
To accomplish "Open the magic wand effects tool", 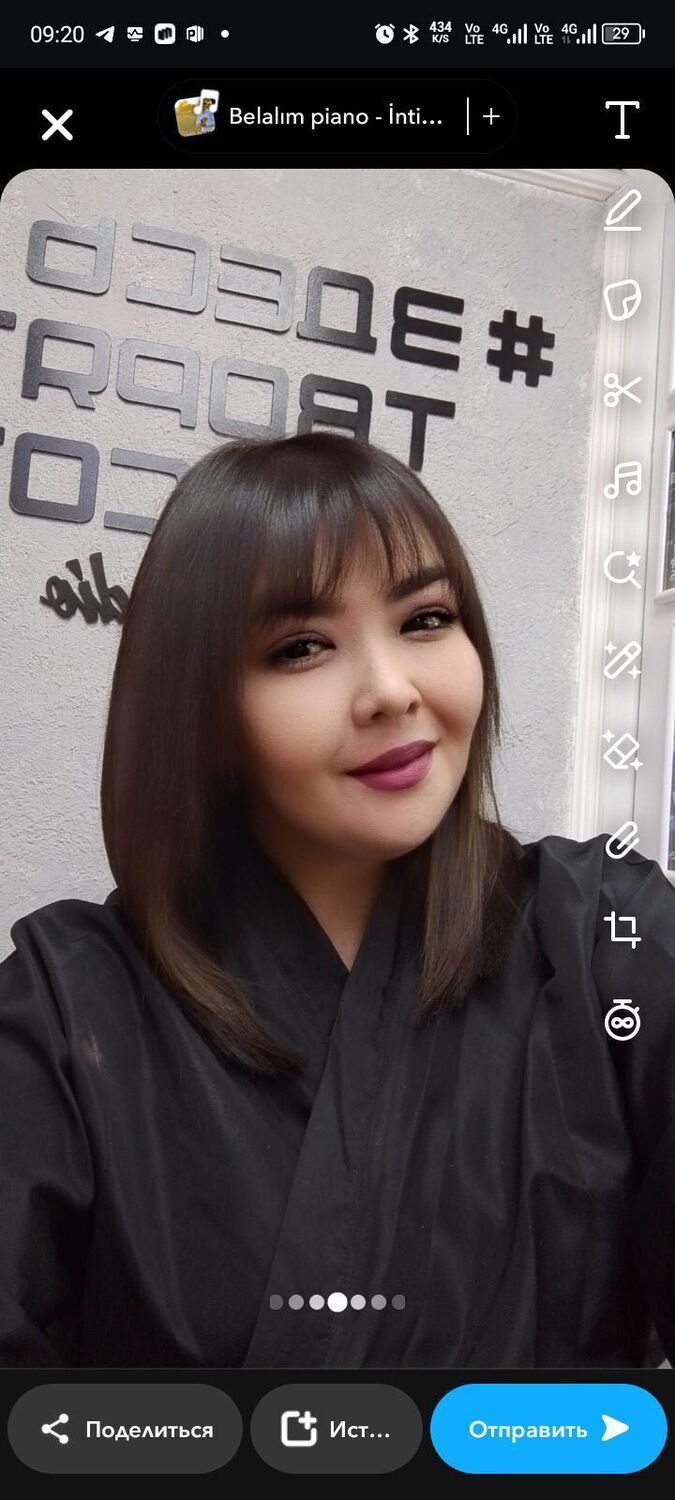I will coord(622,660).
